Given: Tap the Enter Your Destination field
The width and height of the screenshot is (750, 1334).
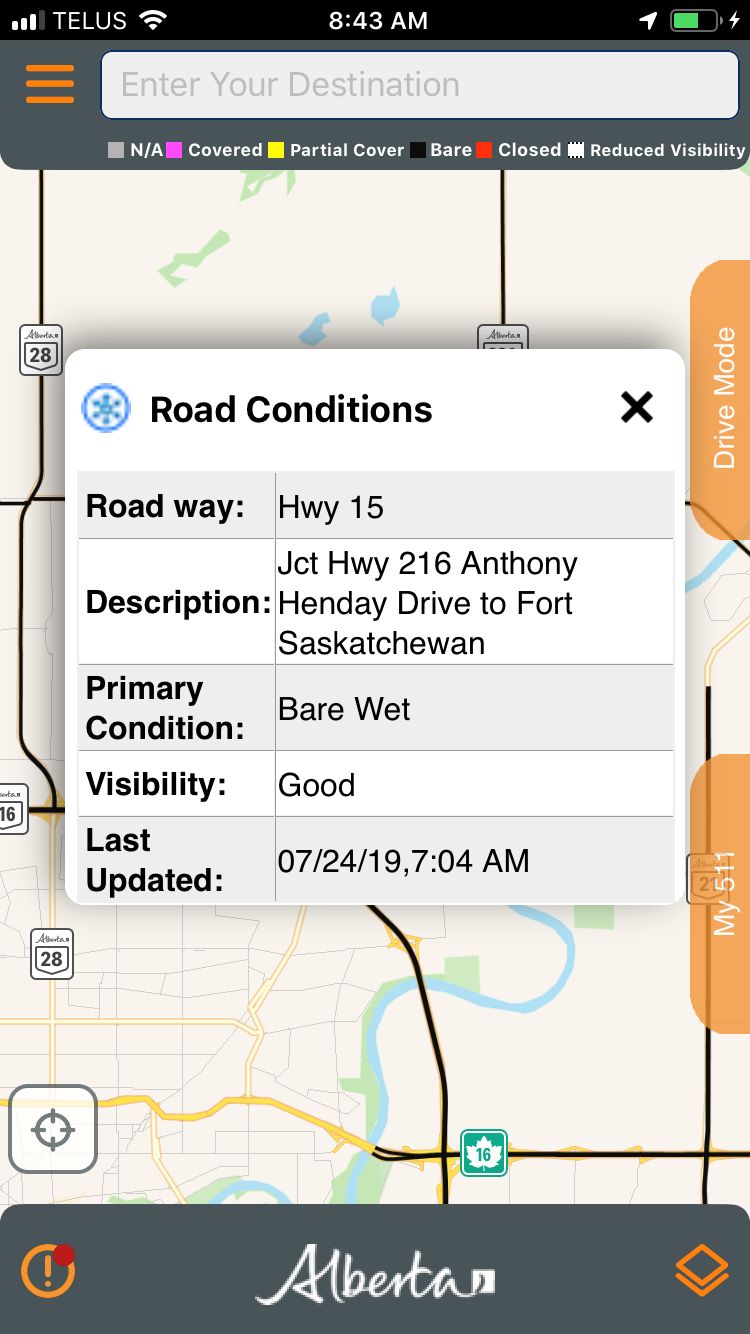Looking at the screenshot, I should pyautogui.click(x=420, y=85).
